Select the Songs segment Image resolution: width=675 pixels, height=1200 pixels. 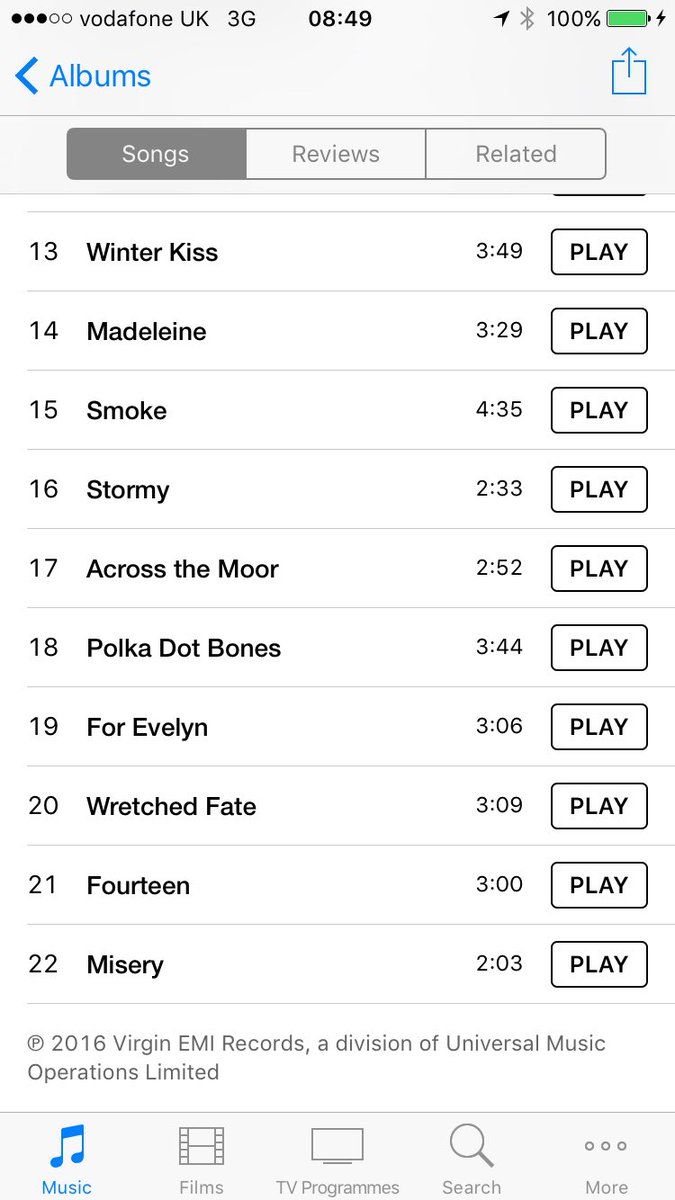click(x=156, y=154)
